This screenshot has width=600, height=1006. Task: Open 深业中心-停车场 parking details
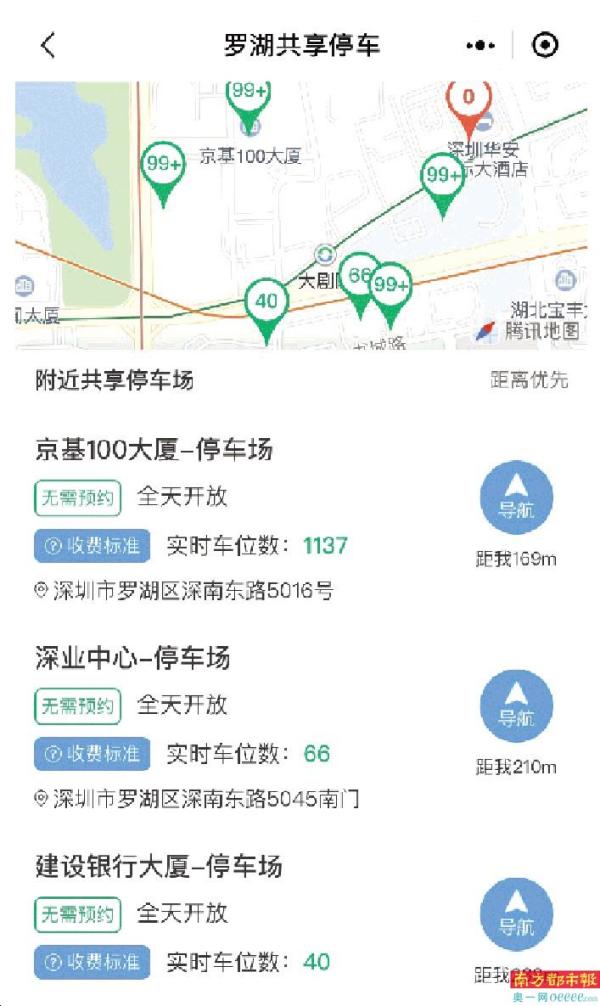[133, 657]
